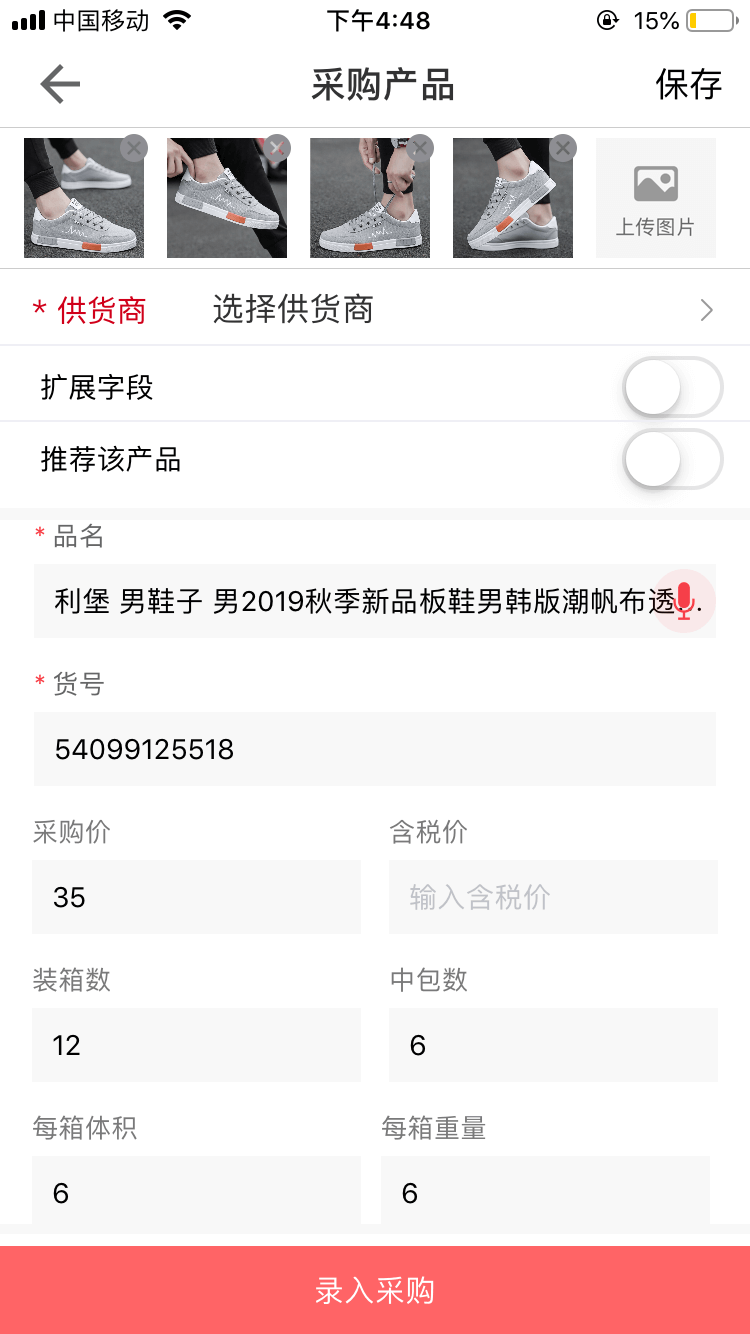Change the 每箱体积 volume value
This screenshot has width=750, height=1334.
[196, 1192]
